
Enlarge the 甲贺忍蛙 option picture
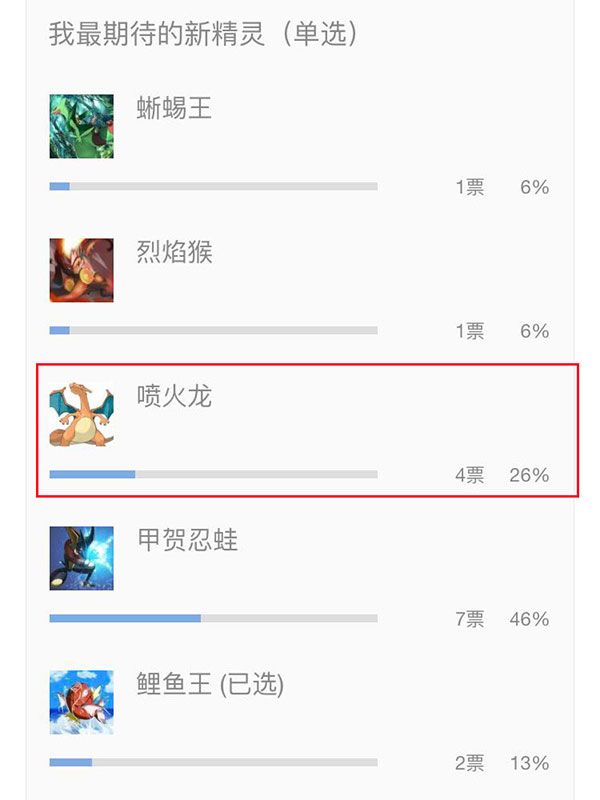click(81, 558)
